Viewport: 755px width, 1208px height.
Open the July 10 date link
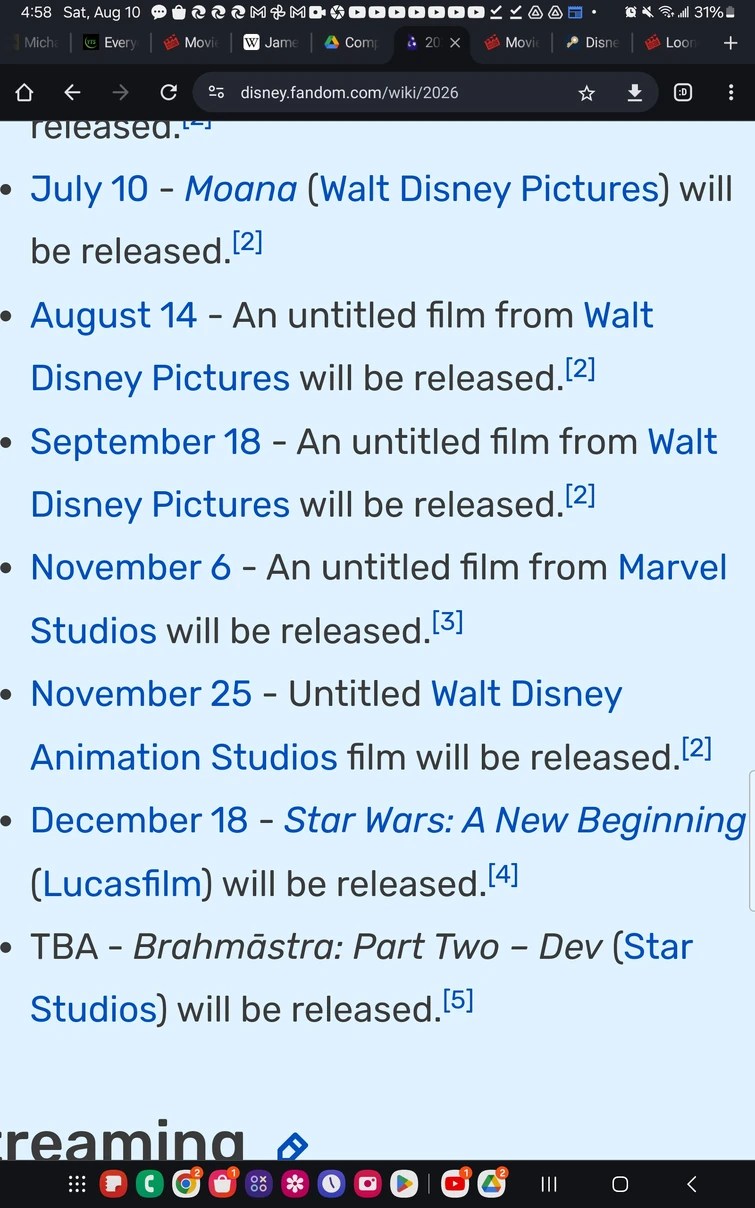[90, 189]
